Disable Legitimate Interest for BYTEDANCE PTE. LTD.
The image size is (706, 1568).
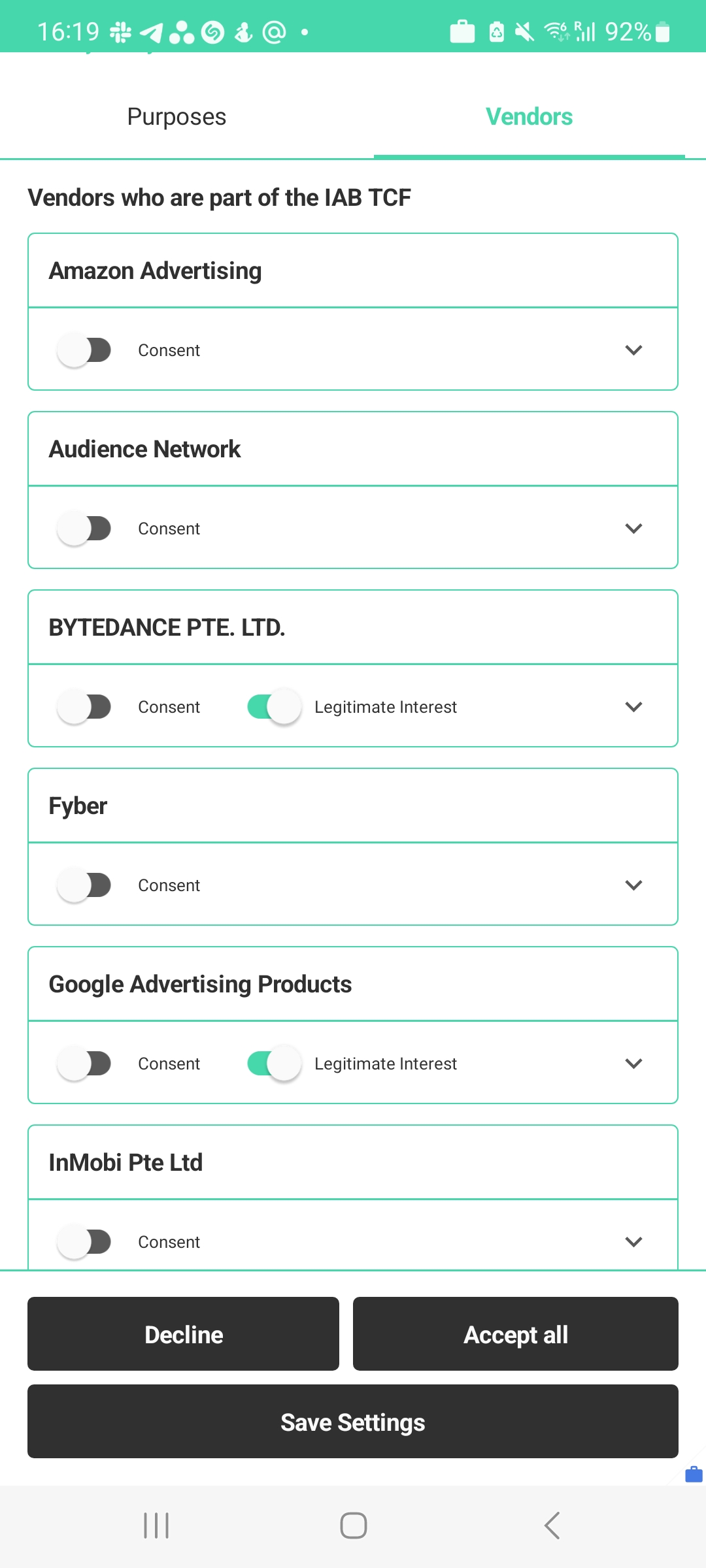click(x=274, y=707)
